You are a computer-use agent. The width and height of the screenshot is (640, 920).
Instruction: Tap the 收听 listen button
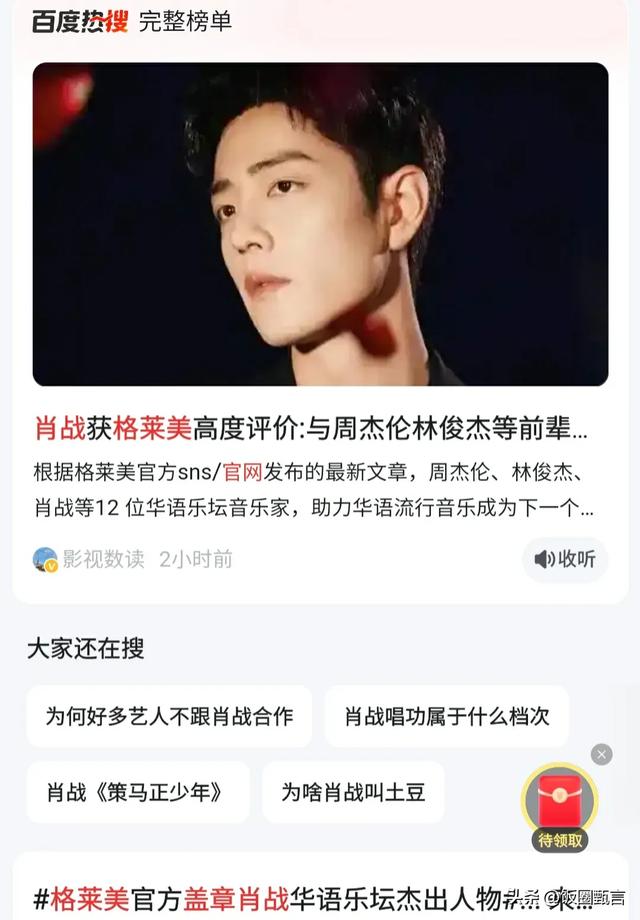pos(565,559)
